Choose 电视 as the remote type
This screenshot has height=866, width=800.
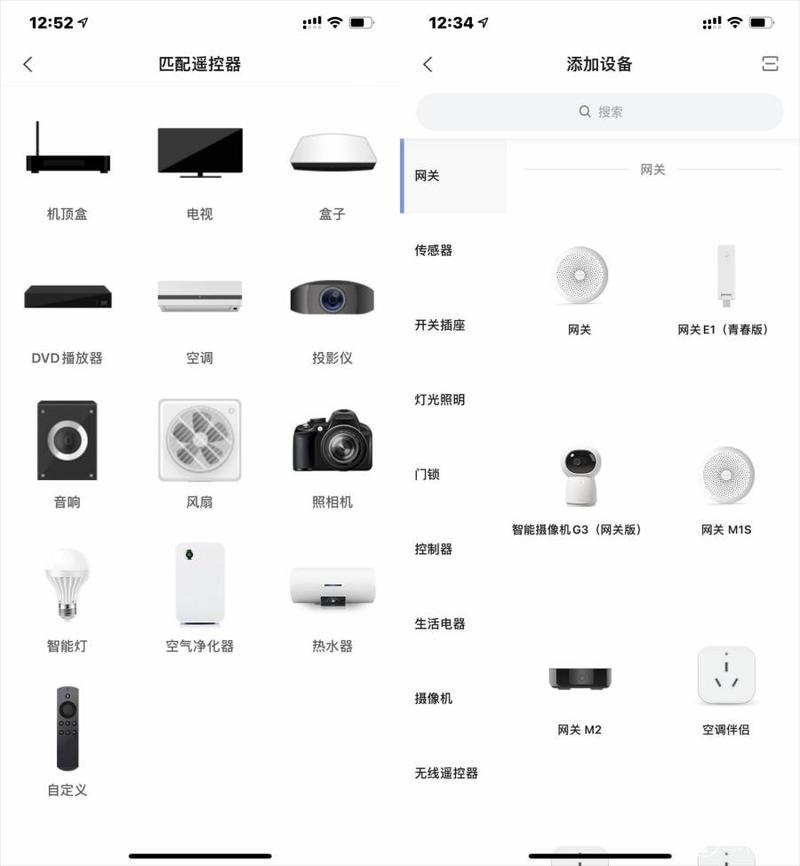(199, 170)
